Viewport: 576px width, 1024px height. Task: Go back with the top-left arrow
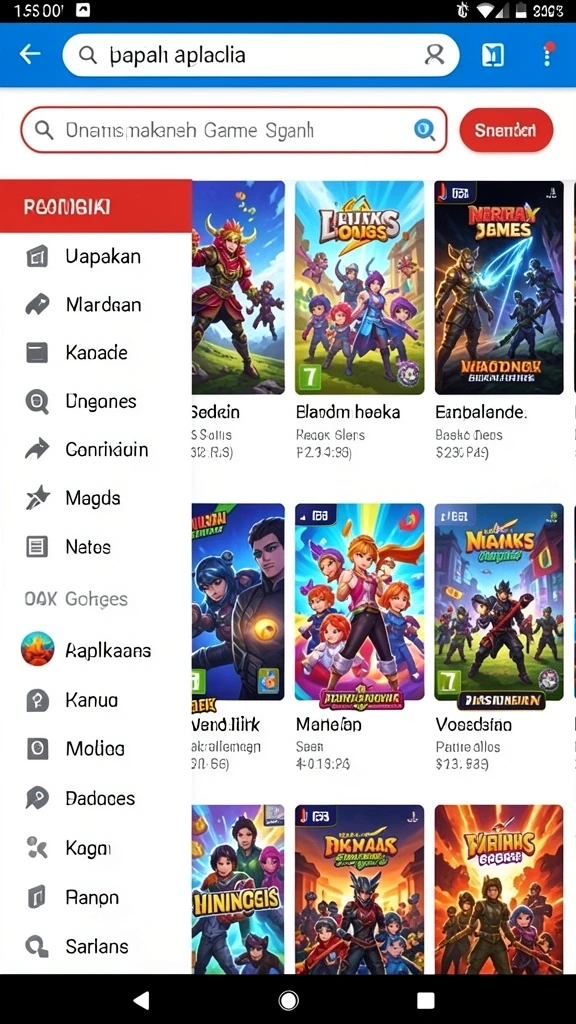(30, 55)
